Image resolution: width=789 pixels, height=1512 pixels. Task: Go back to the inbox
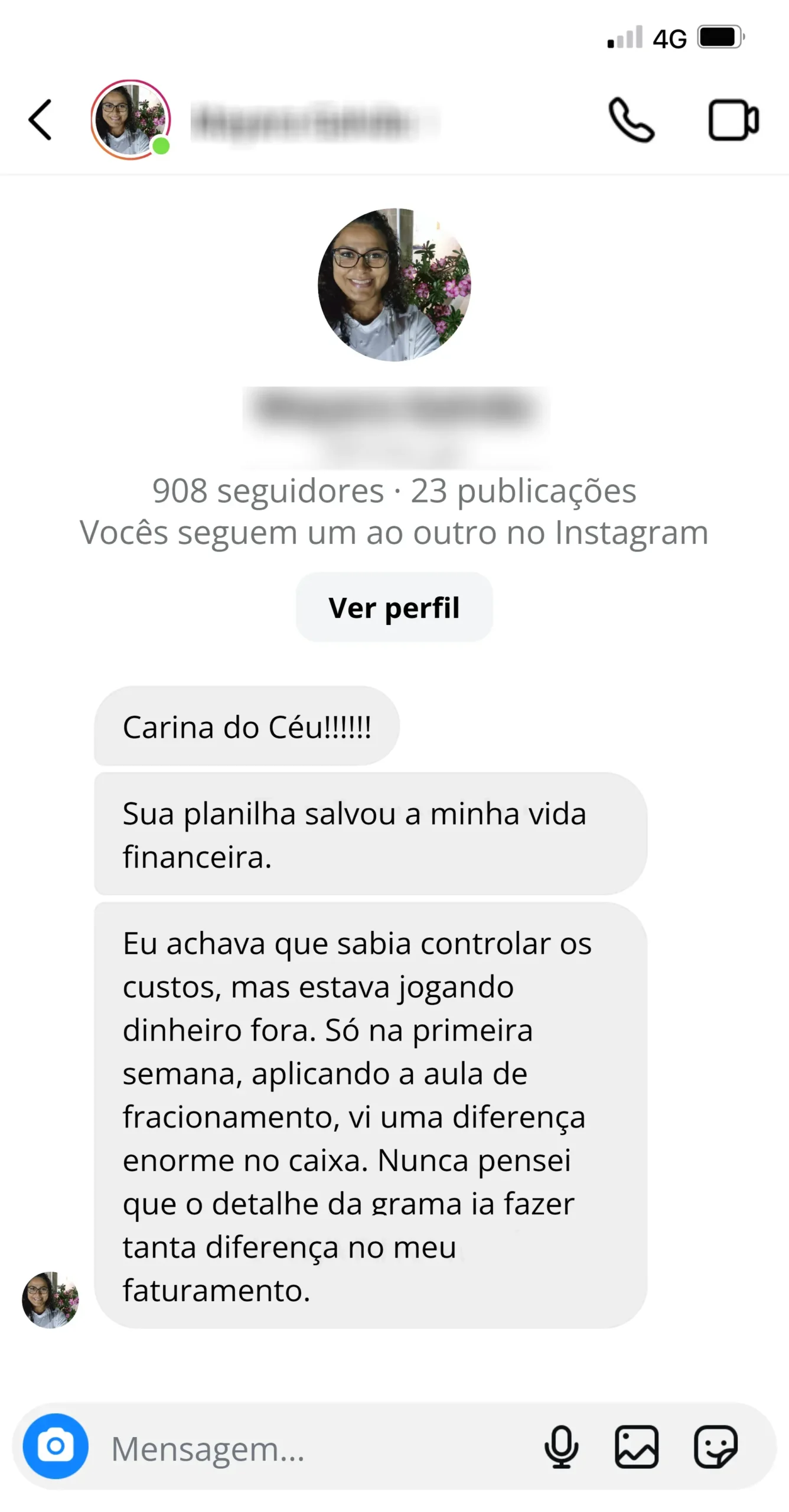(x=40, y=120)
